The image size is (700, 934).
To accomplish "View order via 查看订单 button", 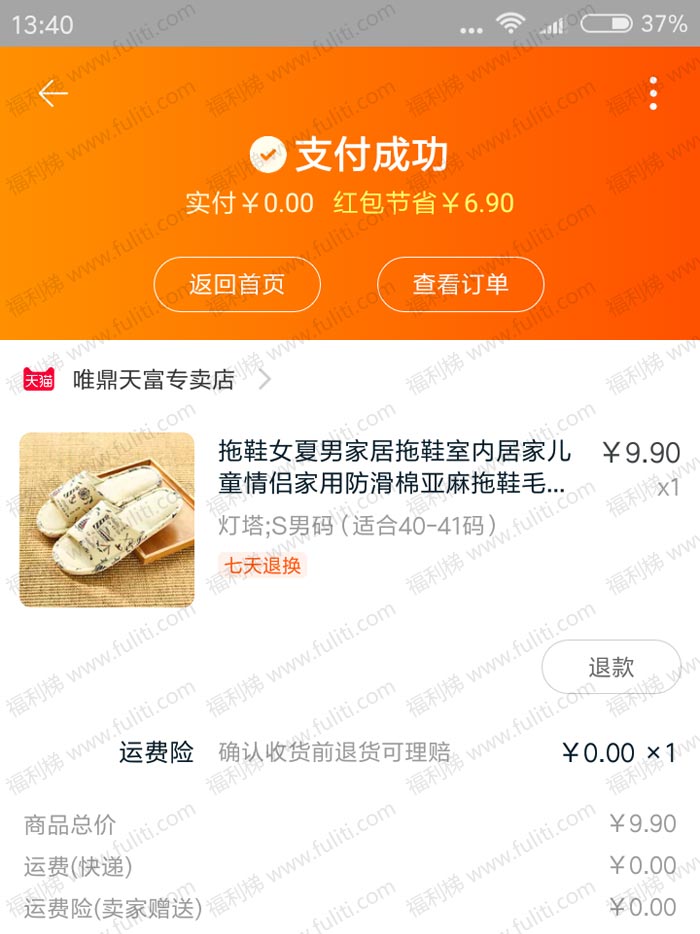I will 460,284.
